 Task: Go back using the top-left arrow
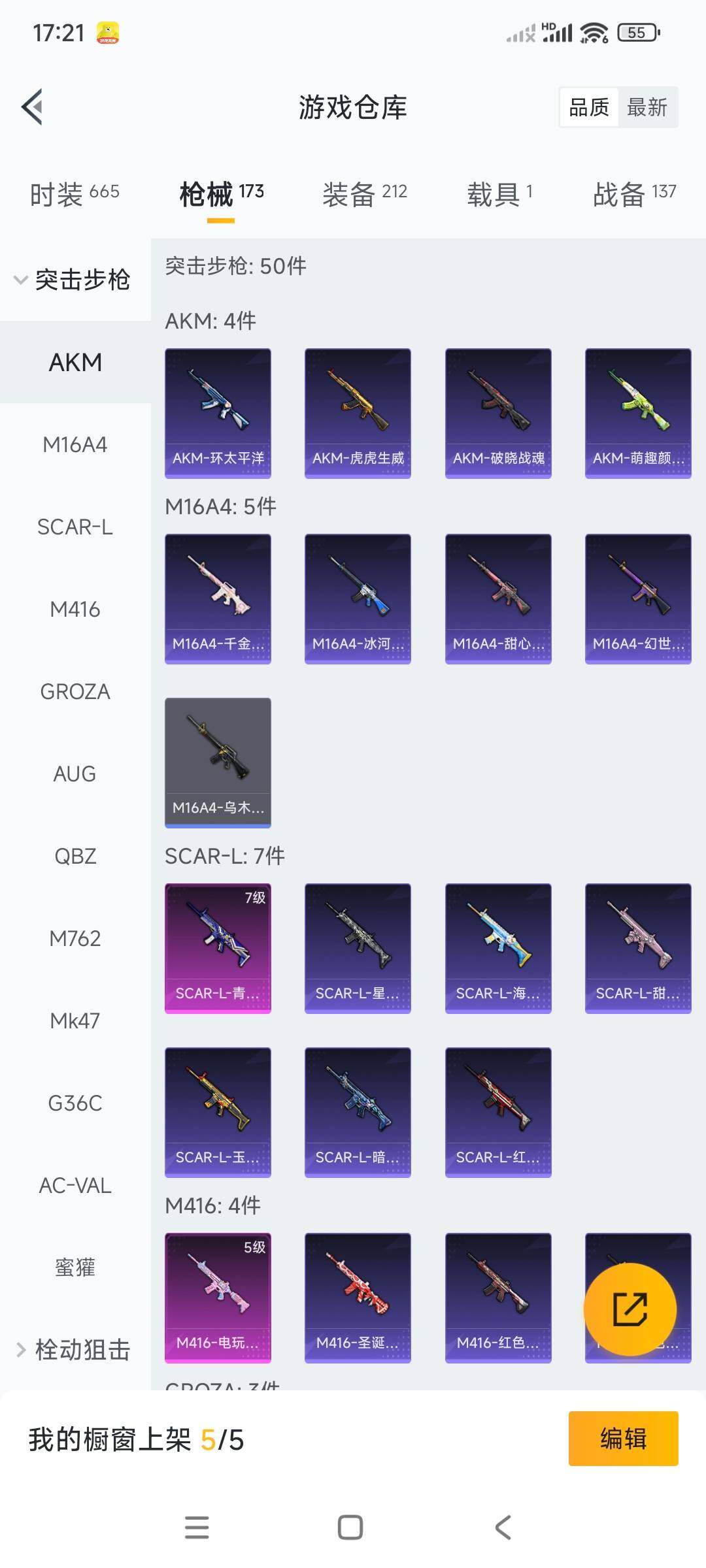pos(32,106)
